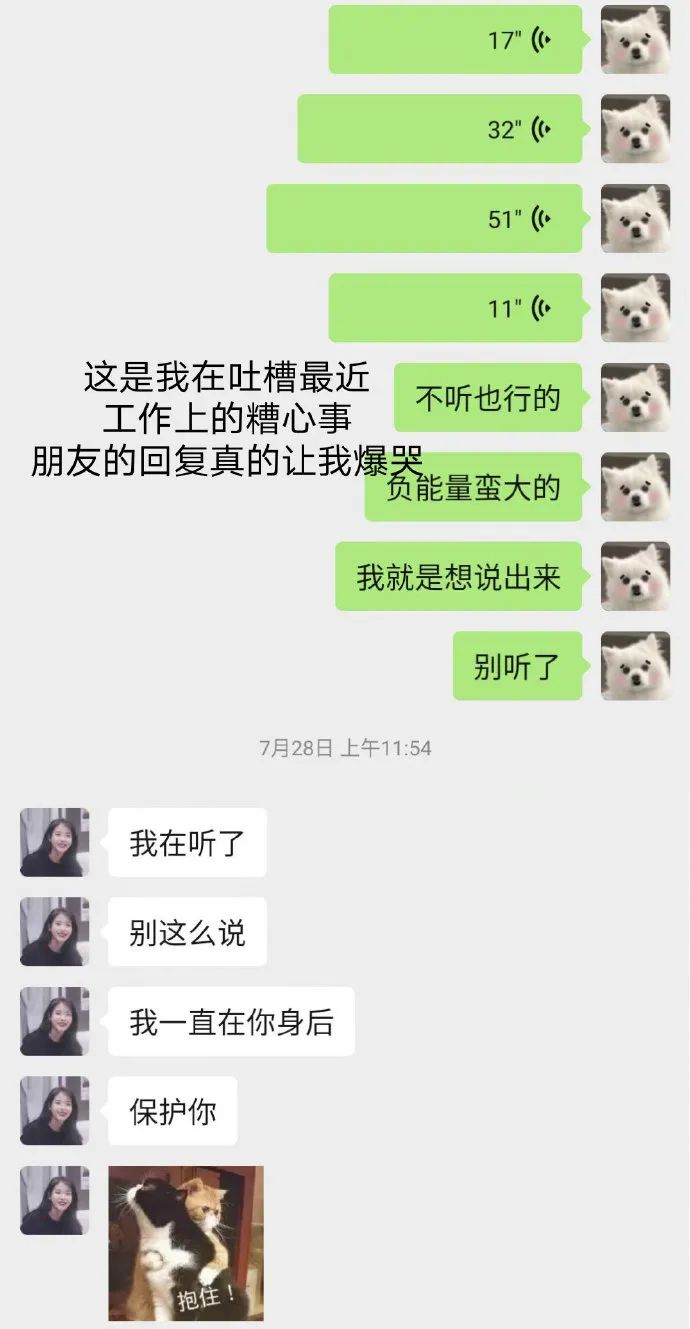690x1329 pixels.
Task: Play the 17" voice message
Action: pyautogui.click(x=455, y=40)
